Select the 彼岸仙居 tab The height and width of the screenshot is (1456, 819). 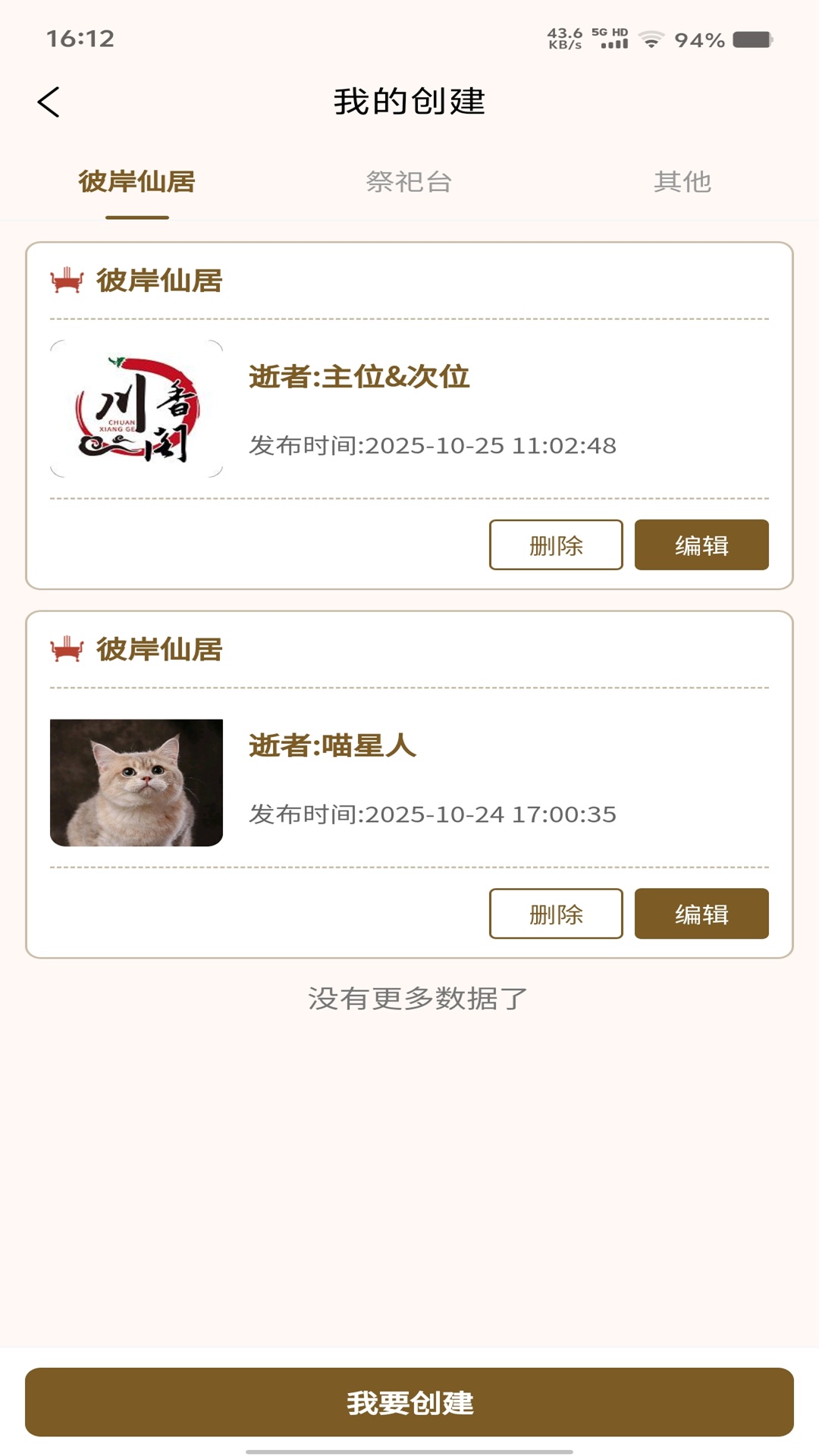pyautogui.click(x=136, y=182)
